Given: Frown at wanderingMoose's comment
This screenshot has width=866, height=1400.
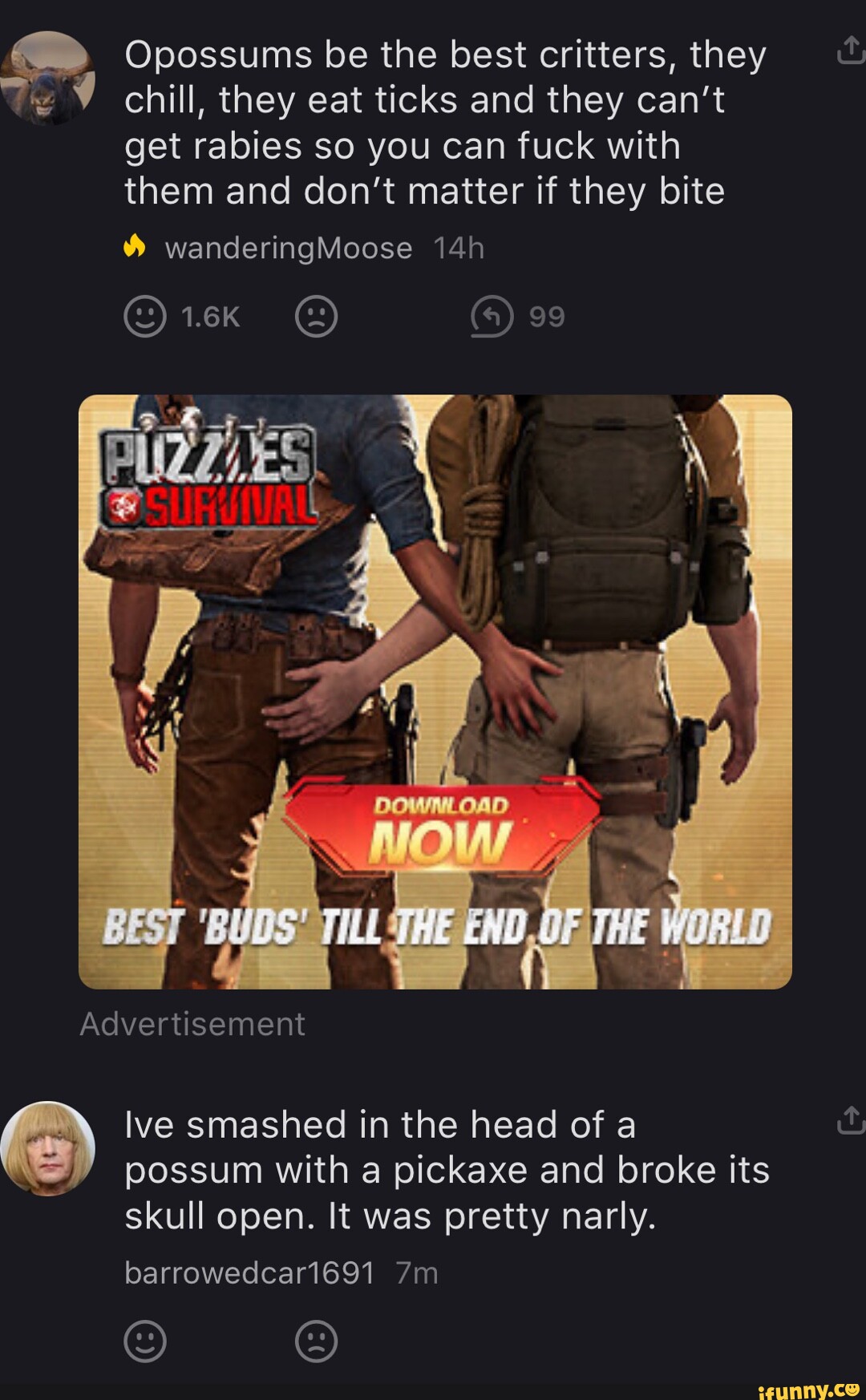Looking at the screenshot, I should pos(316,317).
